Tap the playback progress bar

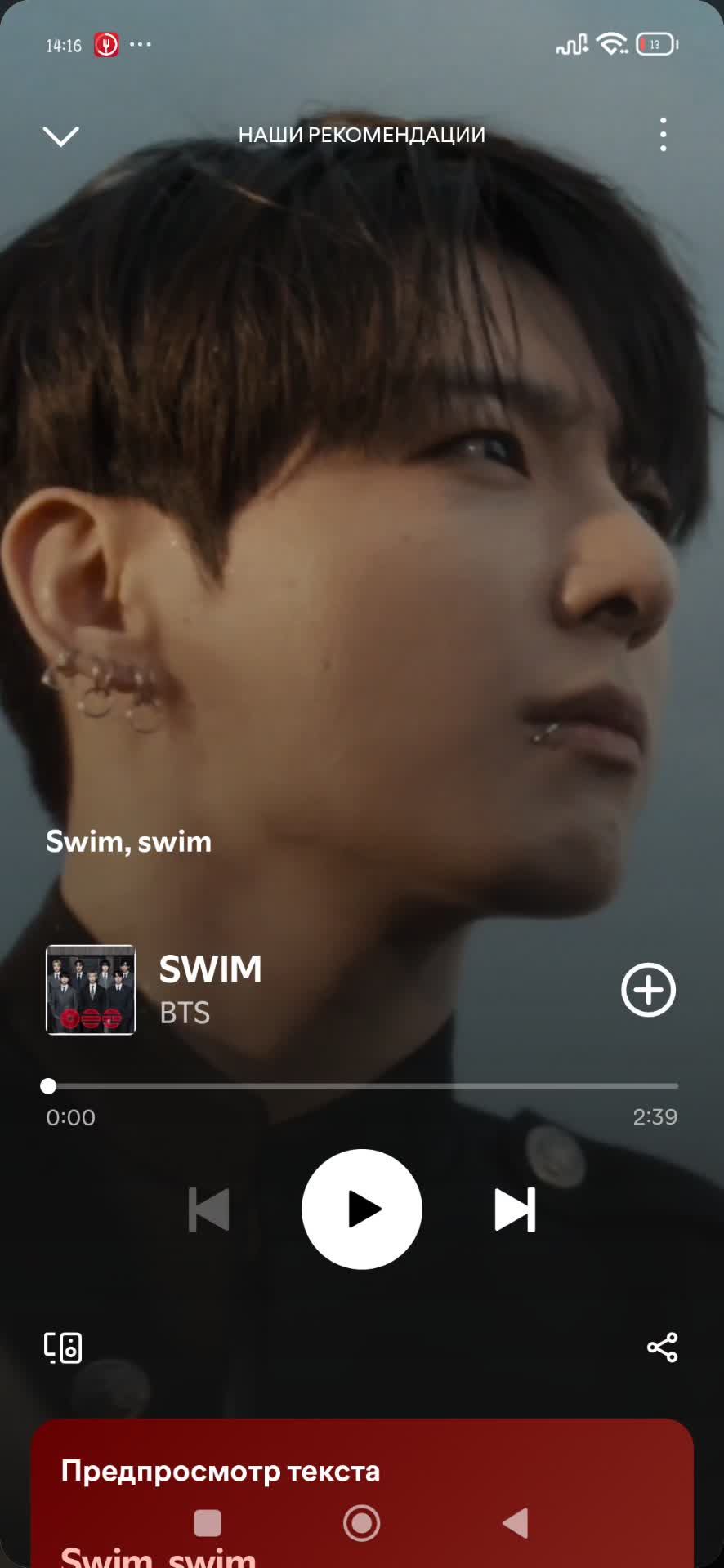362,1085
